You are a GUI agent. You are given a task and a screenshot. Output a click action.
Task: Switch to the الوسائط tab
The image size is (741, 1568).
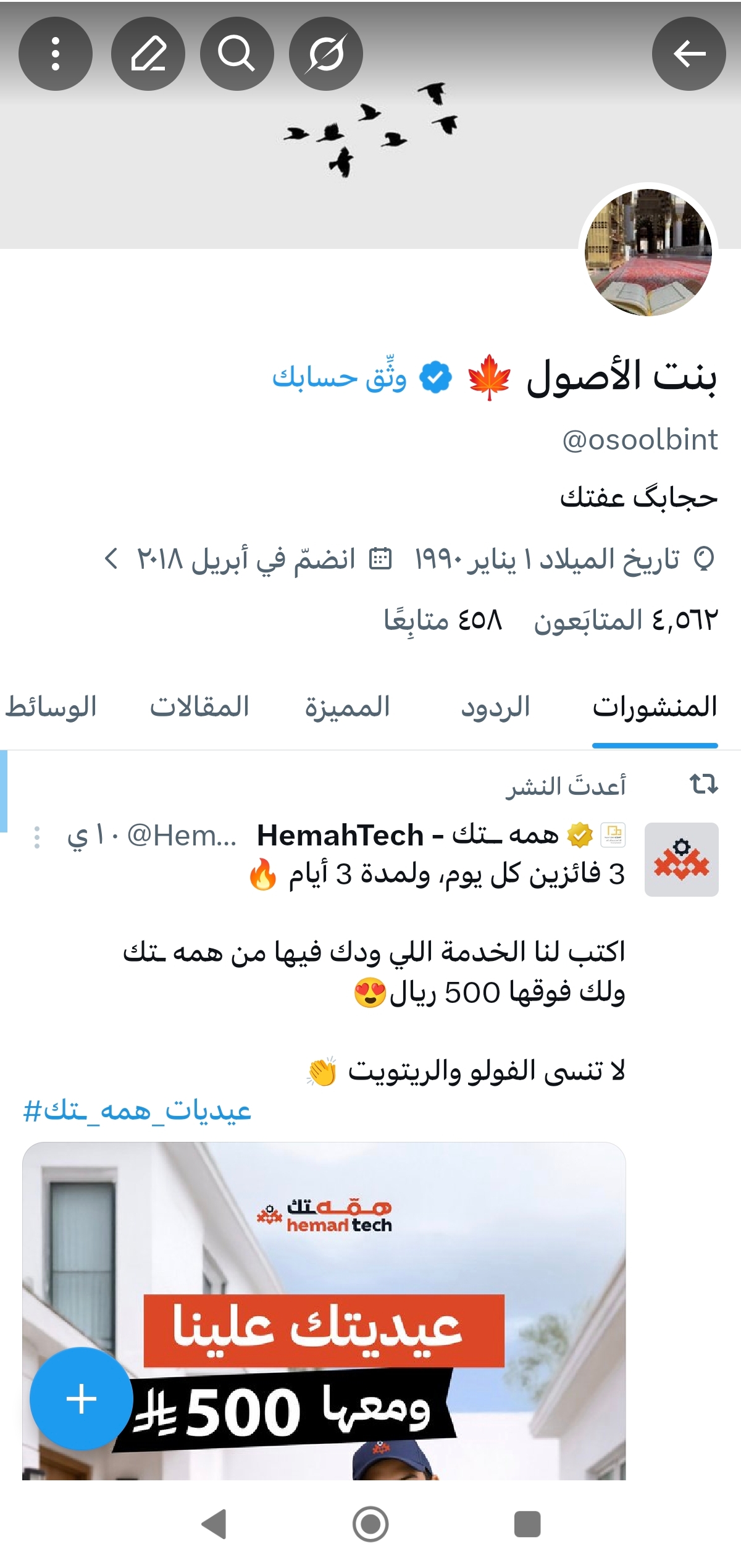pyautogui.click(x=51, y=707)
